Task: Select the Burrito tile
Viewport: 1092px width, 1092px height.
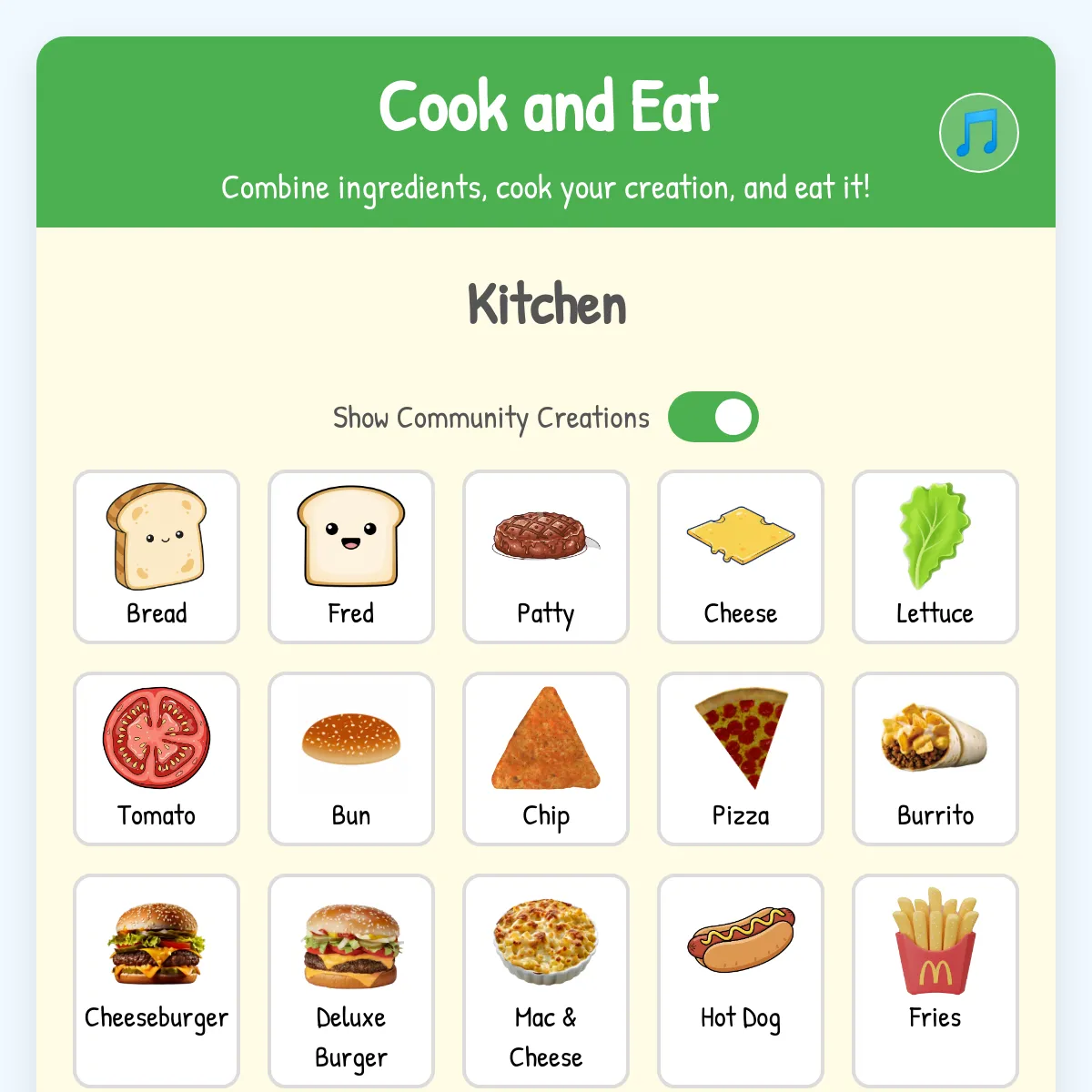Action: 935,758
